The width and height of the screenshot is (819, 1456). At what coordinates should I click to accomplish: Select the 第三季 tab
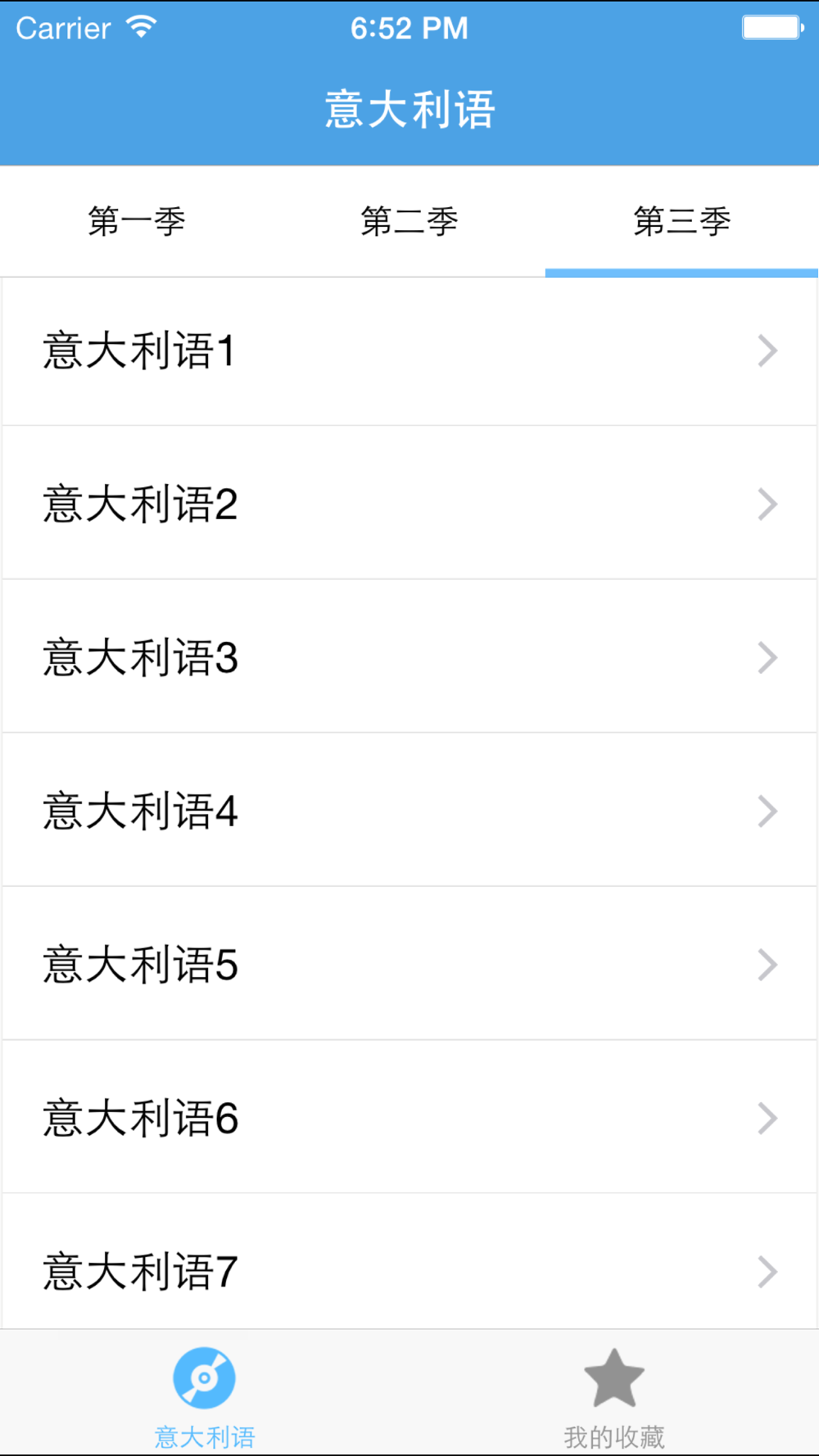681,221
